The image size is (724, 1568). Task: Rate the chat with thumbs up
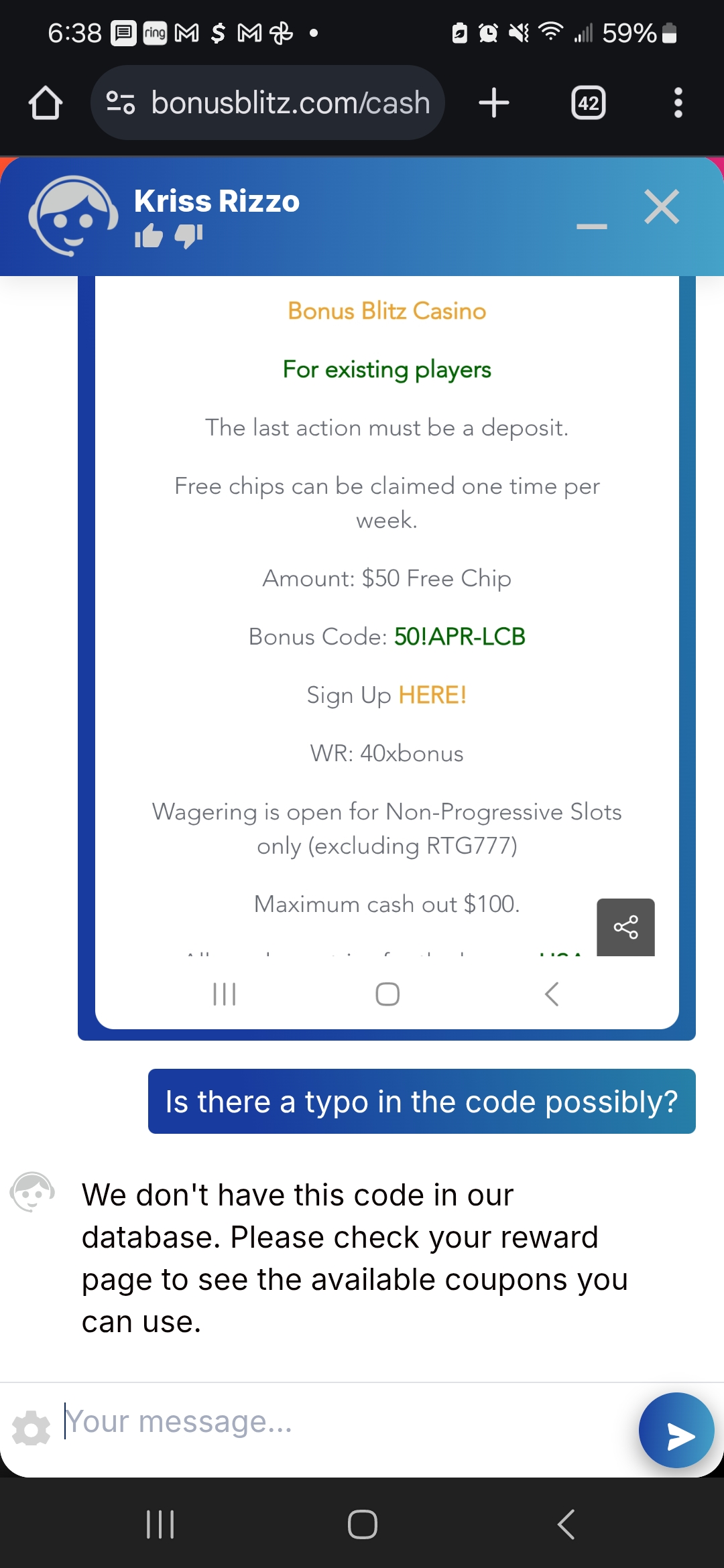pos(149,236)
